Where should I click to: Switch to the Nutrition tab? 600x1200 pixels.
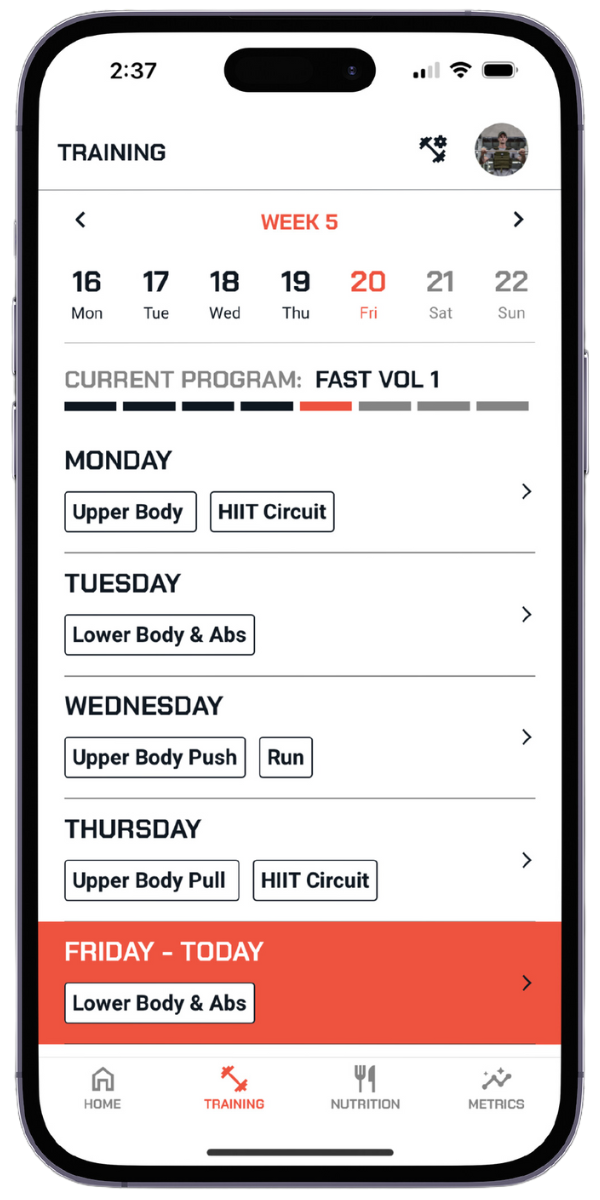(365, 1088)
